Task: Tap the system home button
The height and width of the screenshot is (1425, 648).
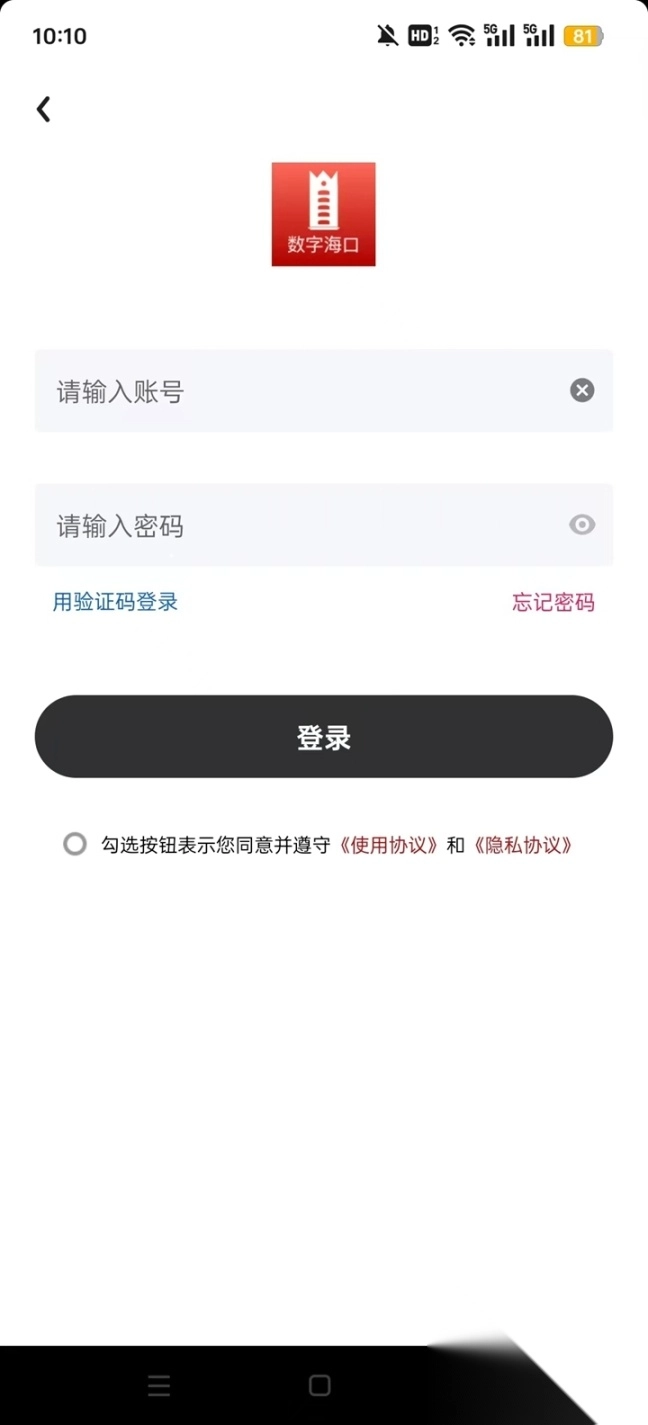Action: (x=320, y=1385)
